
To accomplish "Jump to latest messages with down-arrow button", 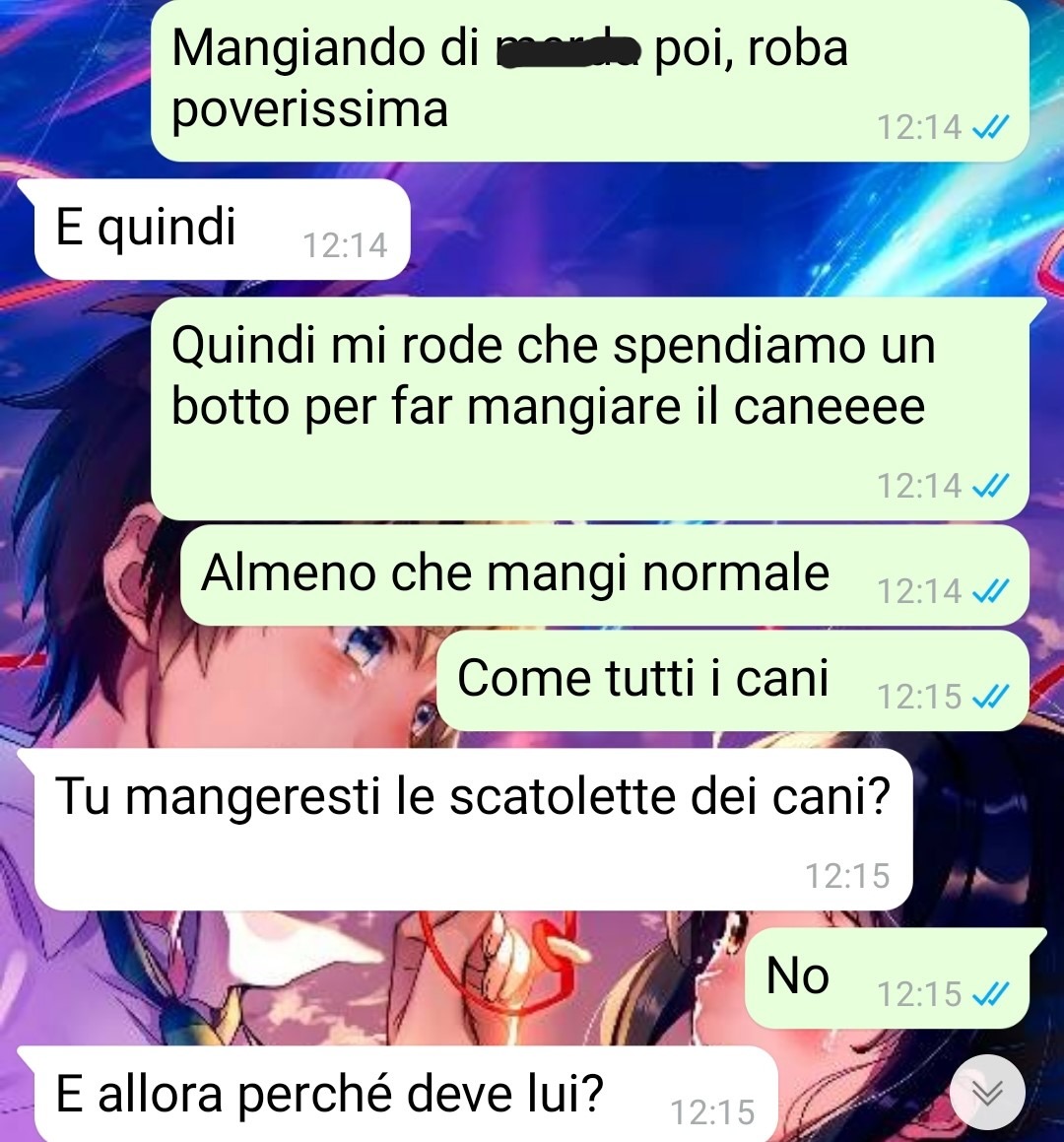I will [x=987, y=1092].
